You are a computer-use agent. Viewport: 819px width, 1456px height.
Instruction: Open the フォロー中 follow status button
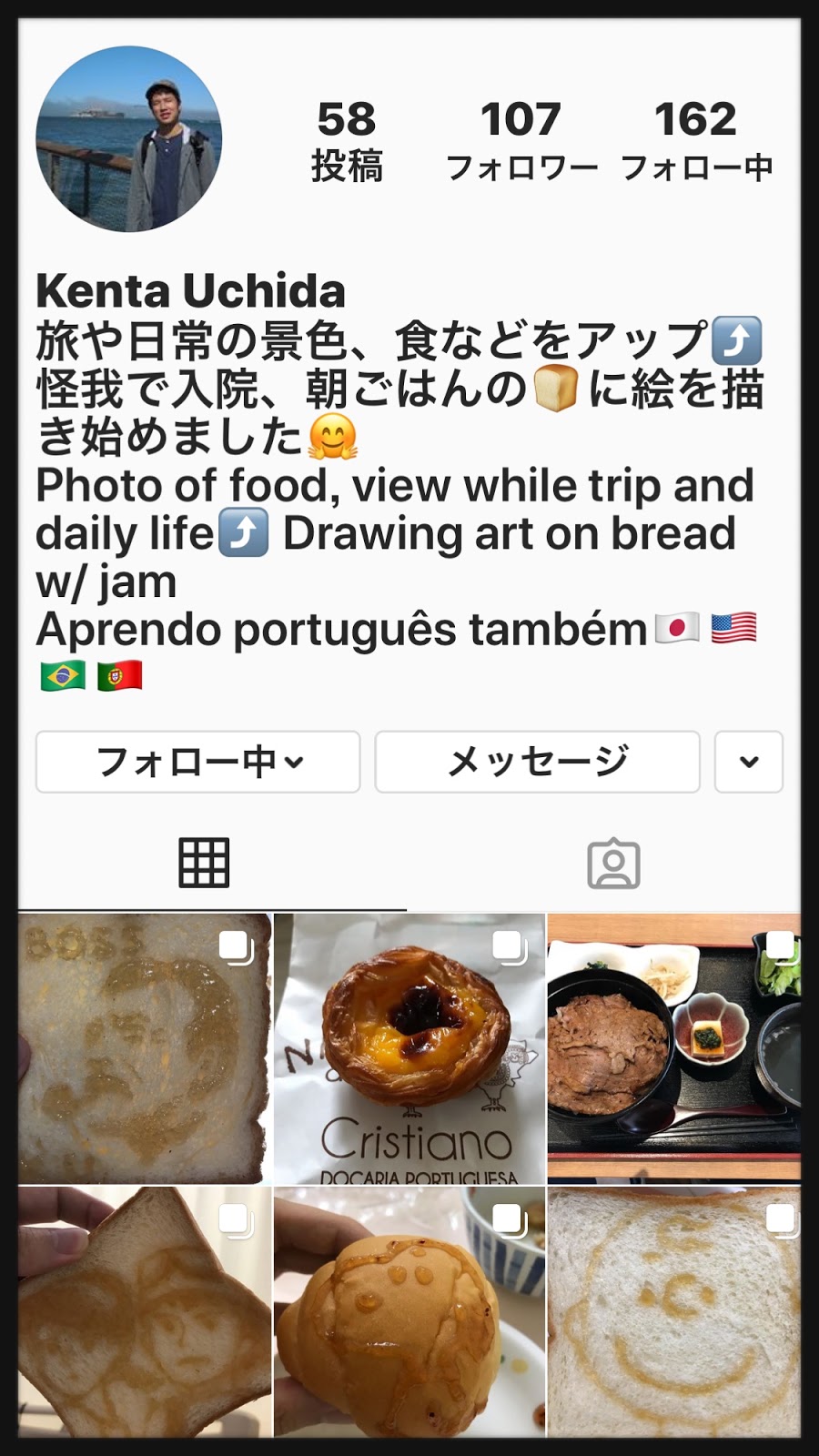point(197,762)
